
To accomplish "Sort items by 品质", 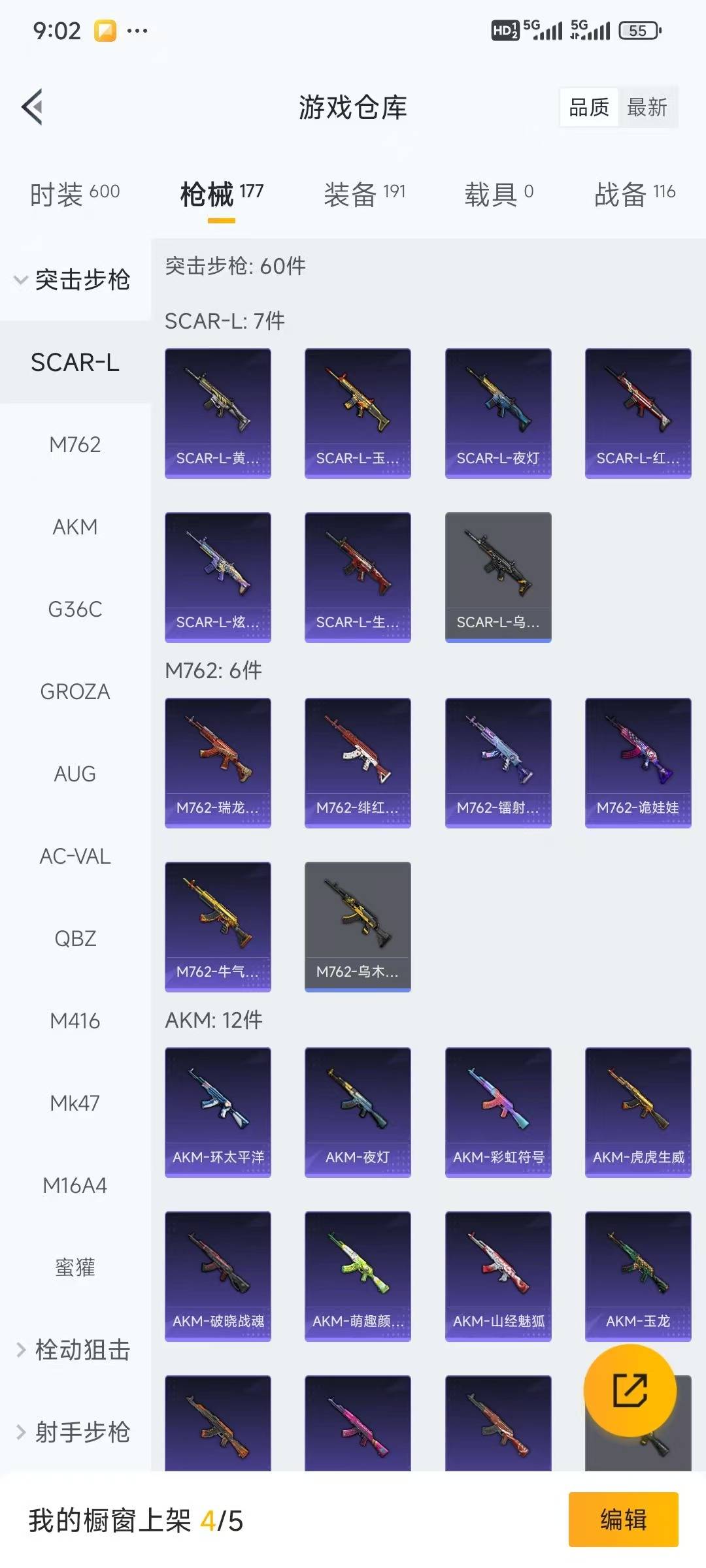I will click(589, 107).
